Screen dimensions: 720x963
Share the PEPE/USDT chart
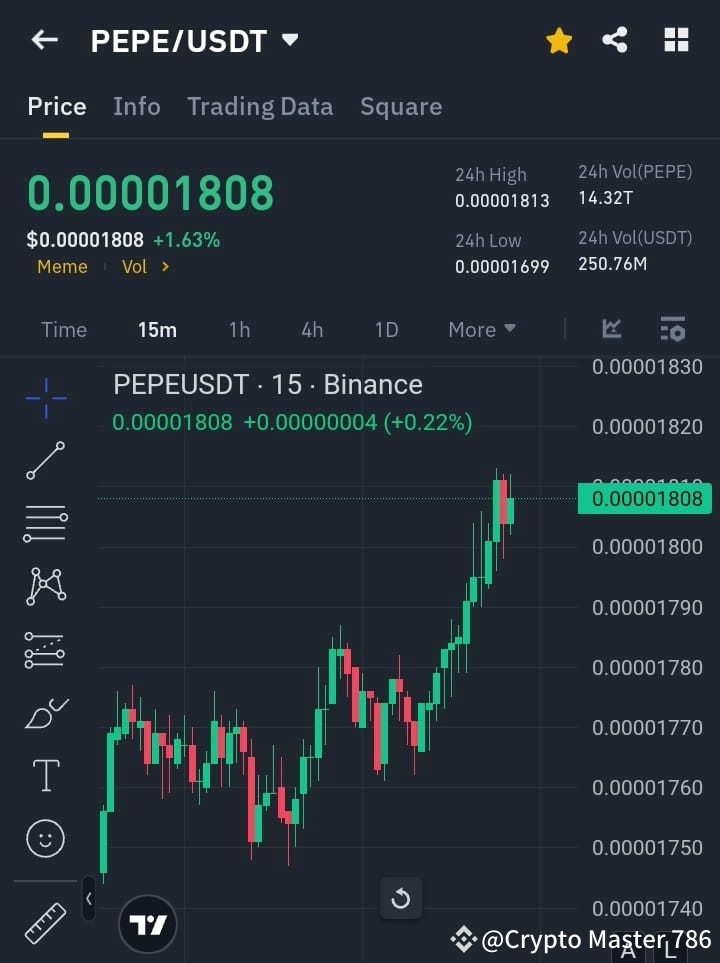615,40
